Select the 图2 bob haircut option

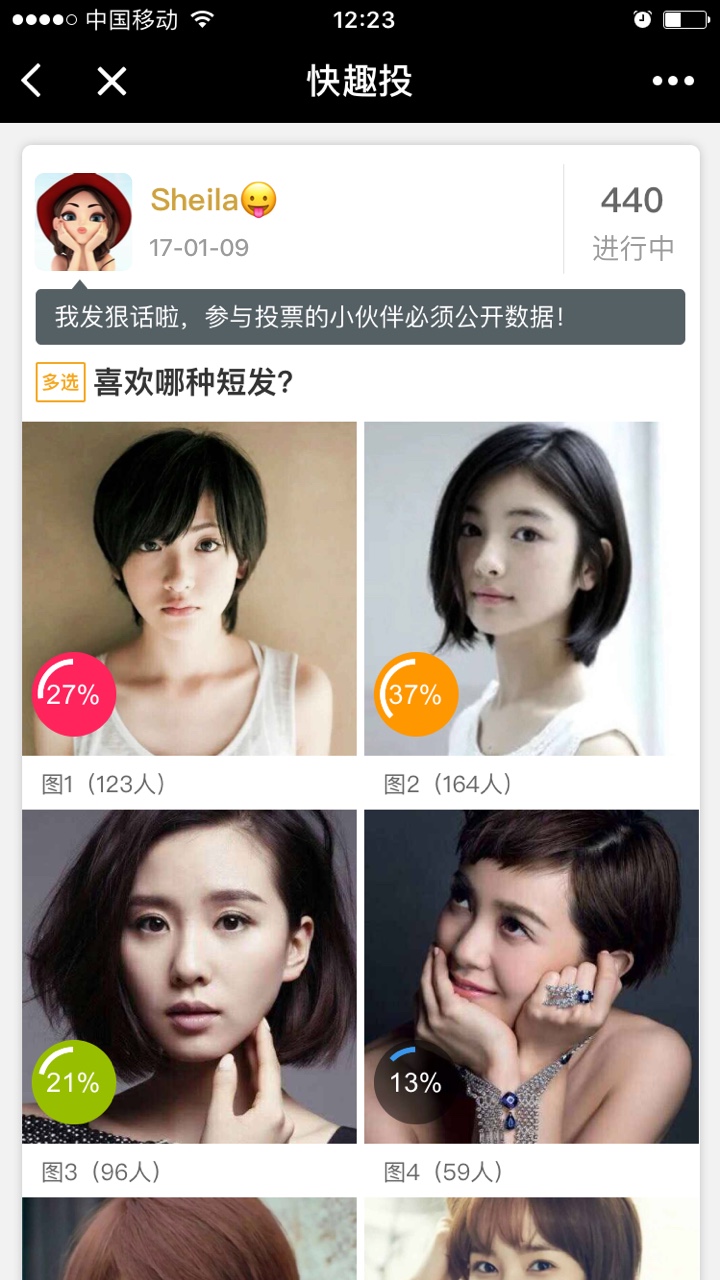(x=531, y=588)
